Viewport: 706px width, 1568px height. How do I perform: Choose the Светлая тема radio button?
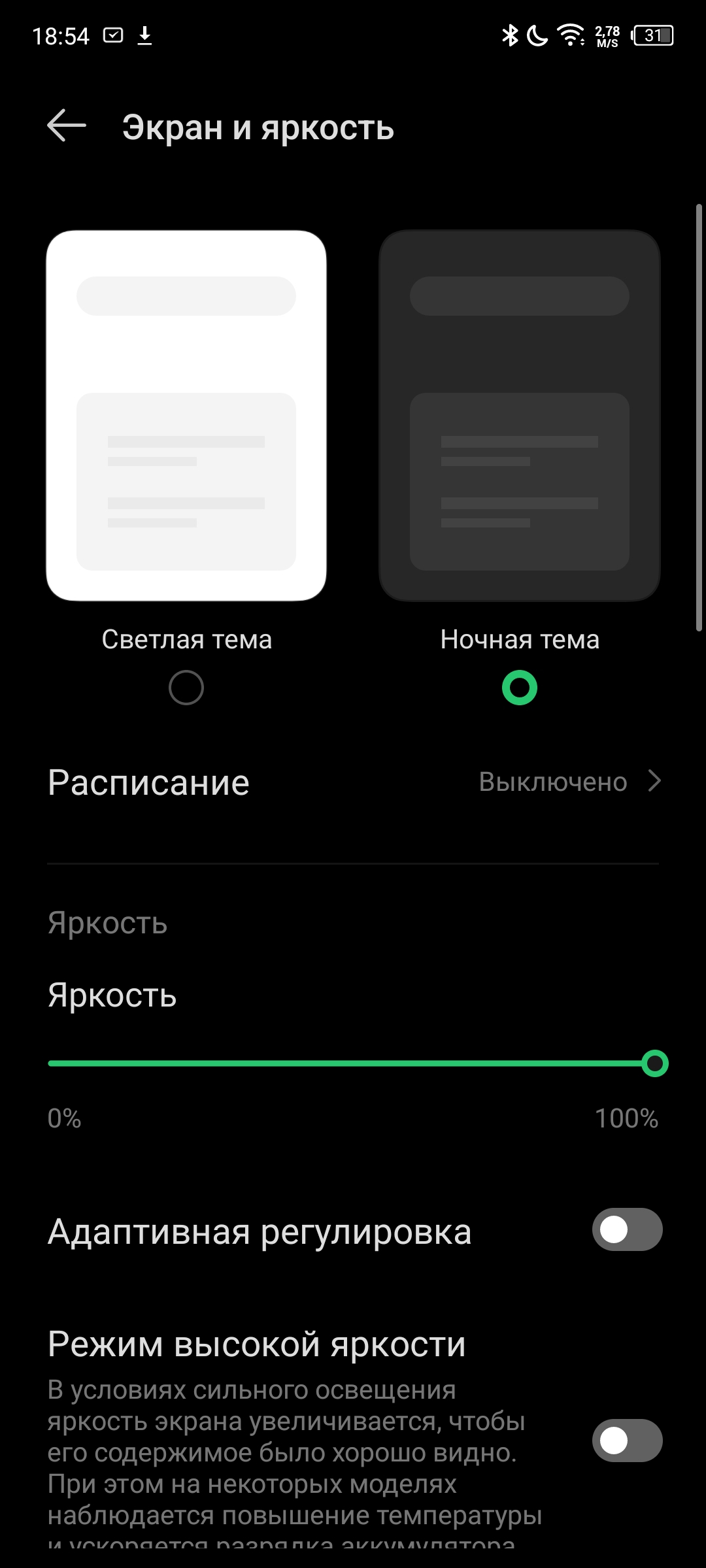[x=186, y=688]
